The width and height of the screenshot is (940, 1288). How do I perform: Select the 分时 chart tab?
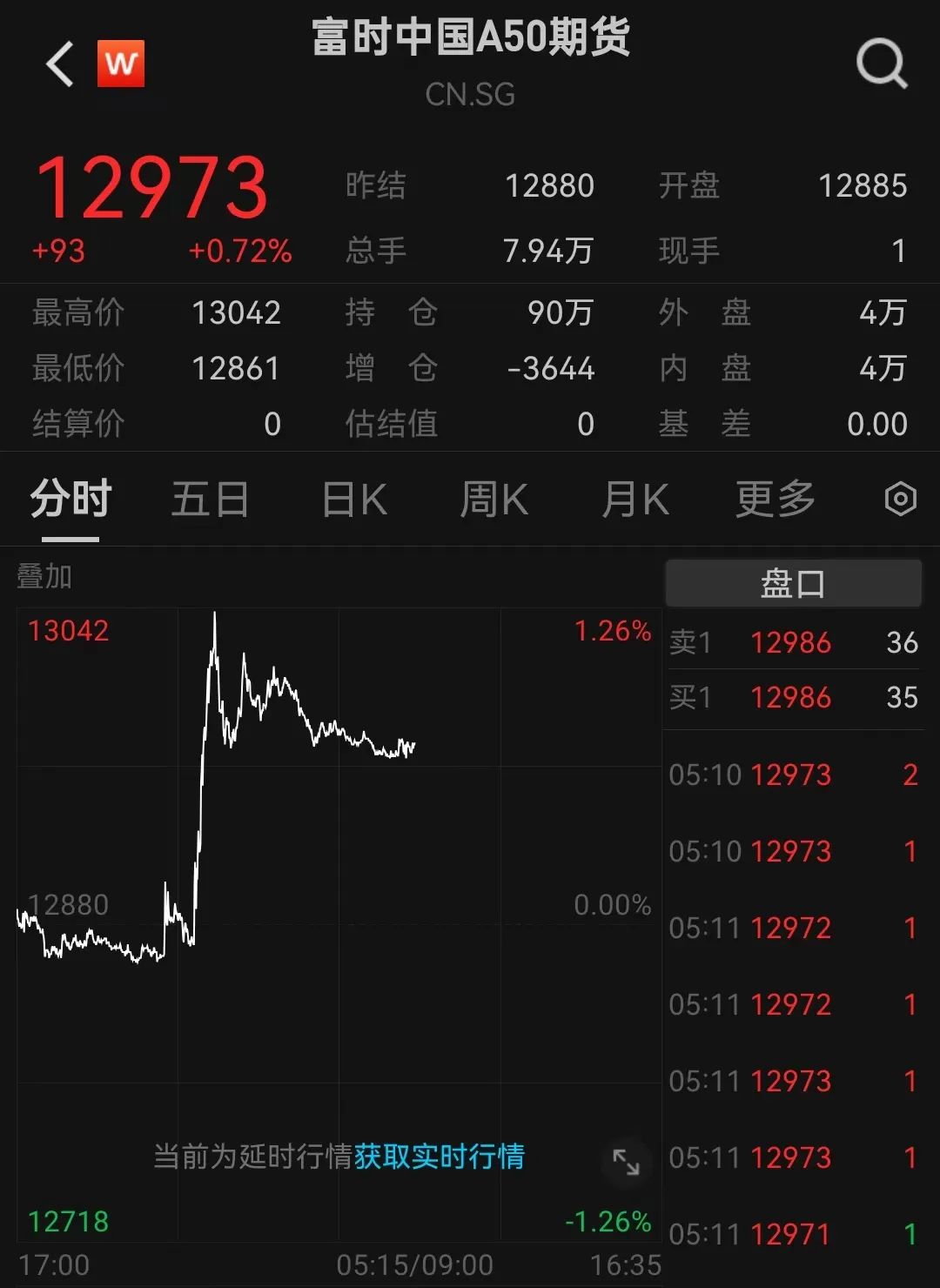coord(70,500)
